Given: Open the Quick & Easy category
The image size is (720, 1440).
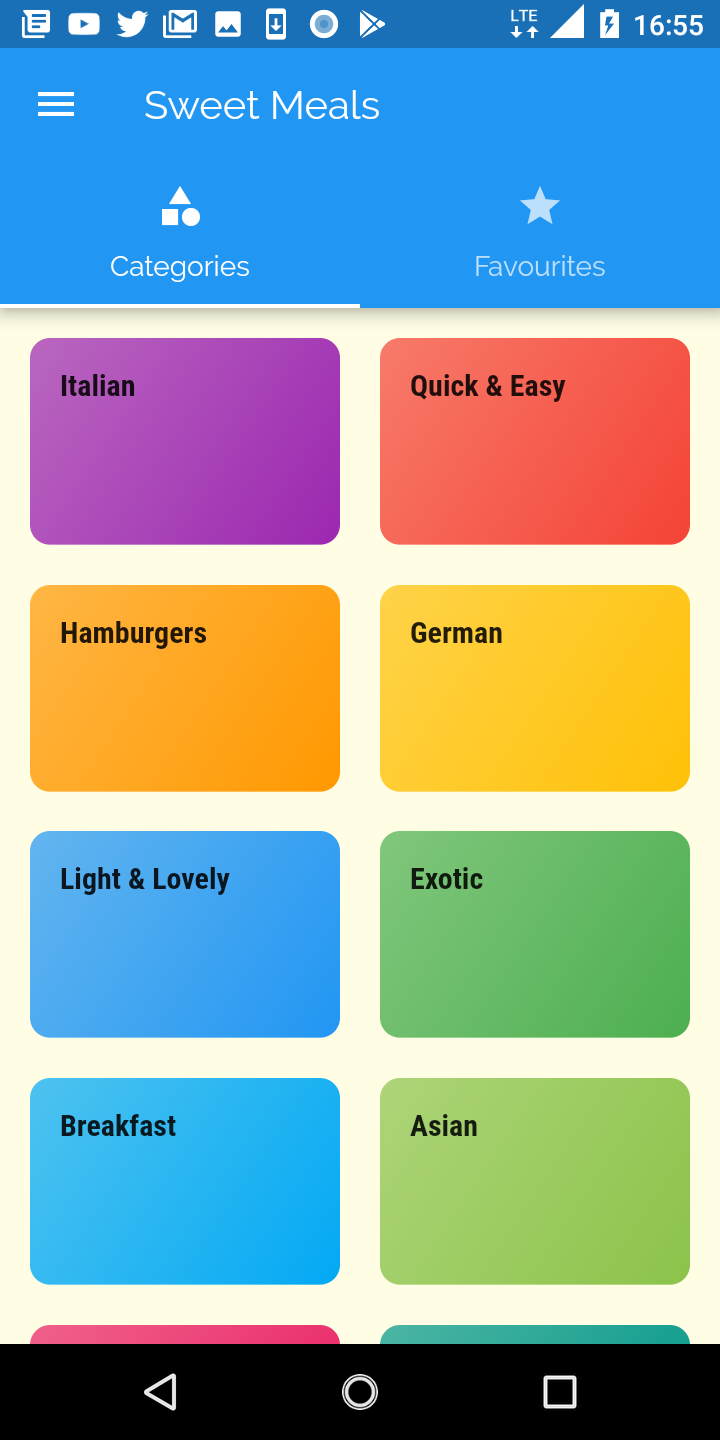Looking at the screenshot, I should click(x=534, y=441).
